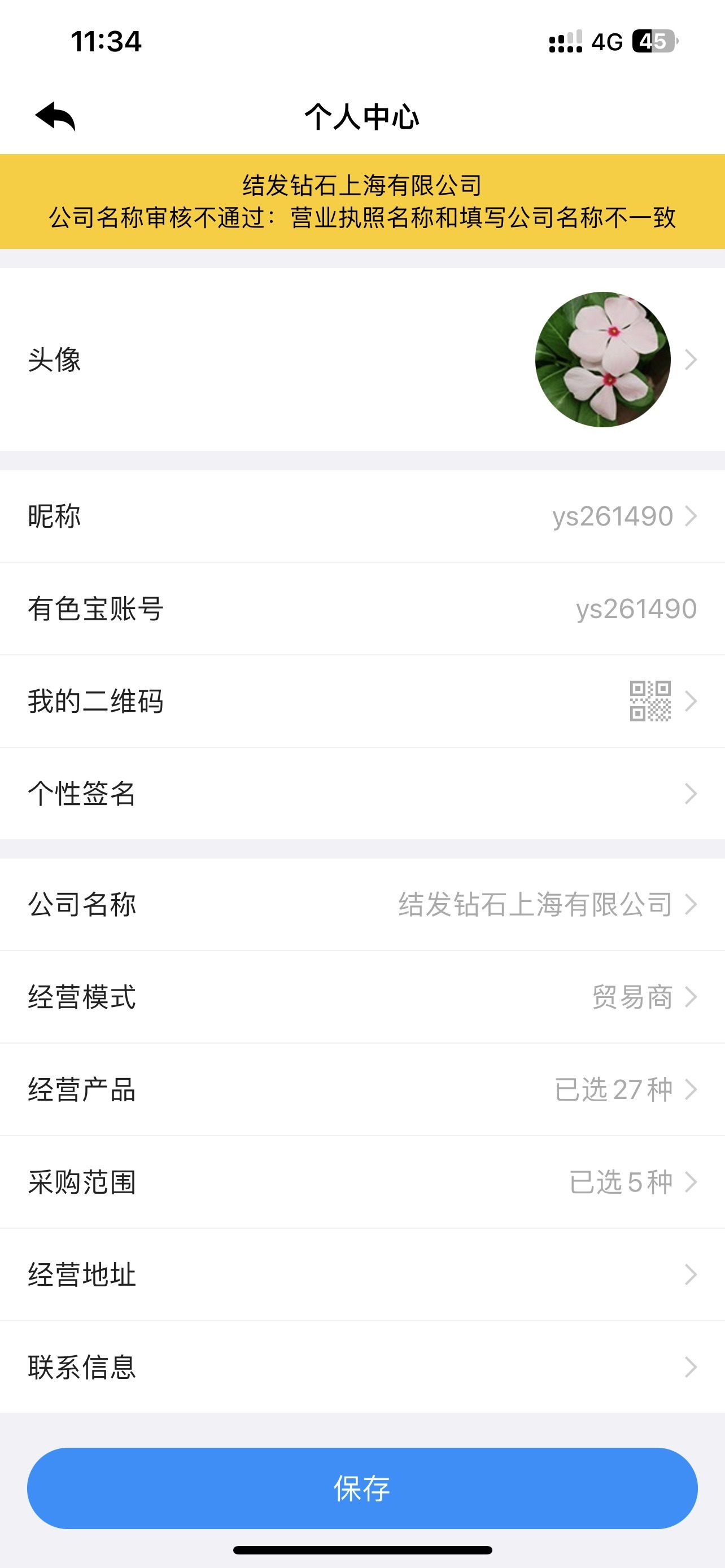Open 个性签名 setting
Image resolution: width=725 pixels, height=1568 pixels.
click(362, 794)
